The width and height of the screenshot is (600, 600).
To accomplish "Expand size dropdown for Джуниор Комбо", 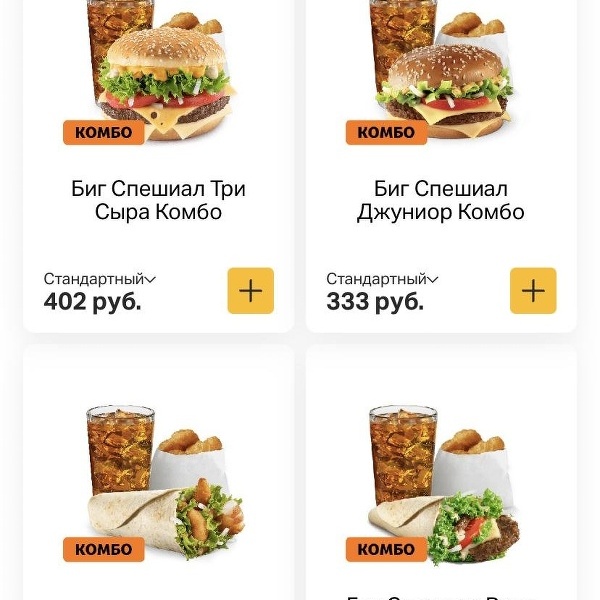I will pyautogui.click(x=382, y=279).
